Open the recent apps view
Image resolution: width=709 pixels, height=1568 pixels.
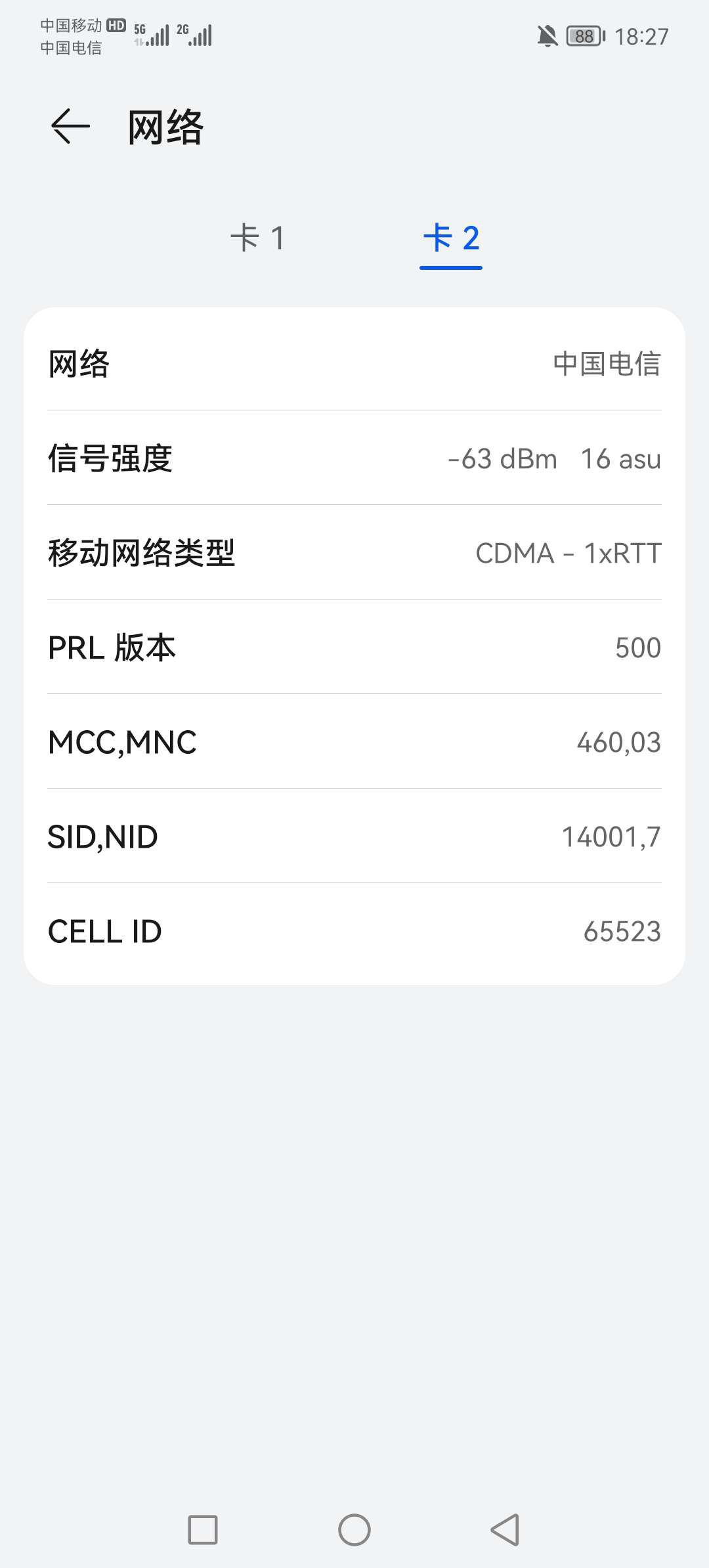point(203,1530)
